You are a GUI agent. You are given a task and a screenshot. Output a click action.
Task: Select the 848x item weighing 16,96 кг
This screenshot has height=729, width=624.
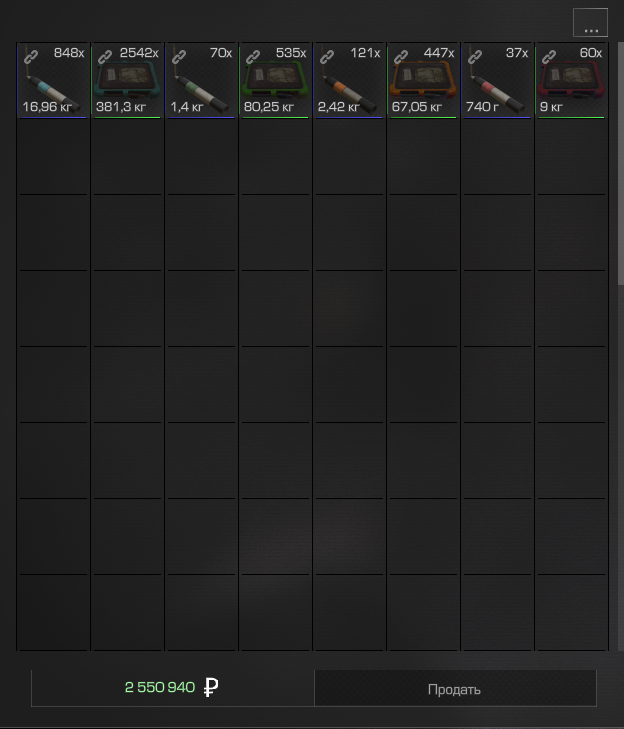click(x=54, y=81)
